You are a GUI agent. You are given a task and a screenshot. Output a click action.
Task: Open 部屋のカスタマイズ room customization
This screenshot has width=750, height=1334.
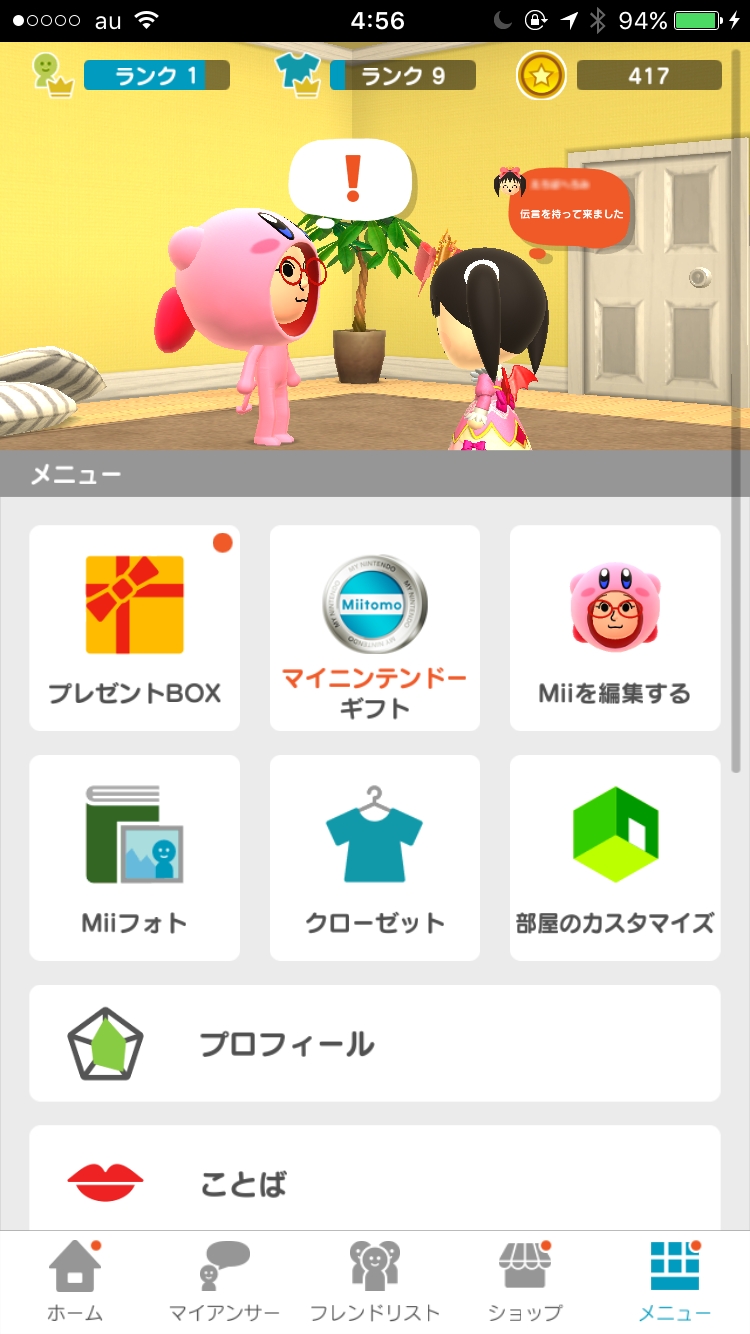click(615, 858)
